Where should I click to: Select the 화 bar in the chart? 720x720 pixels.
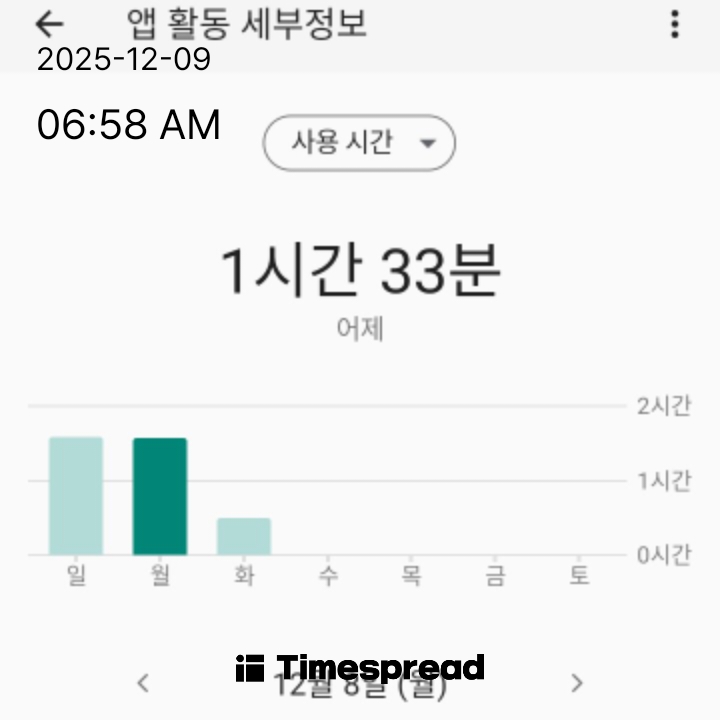point(244,536)
